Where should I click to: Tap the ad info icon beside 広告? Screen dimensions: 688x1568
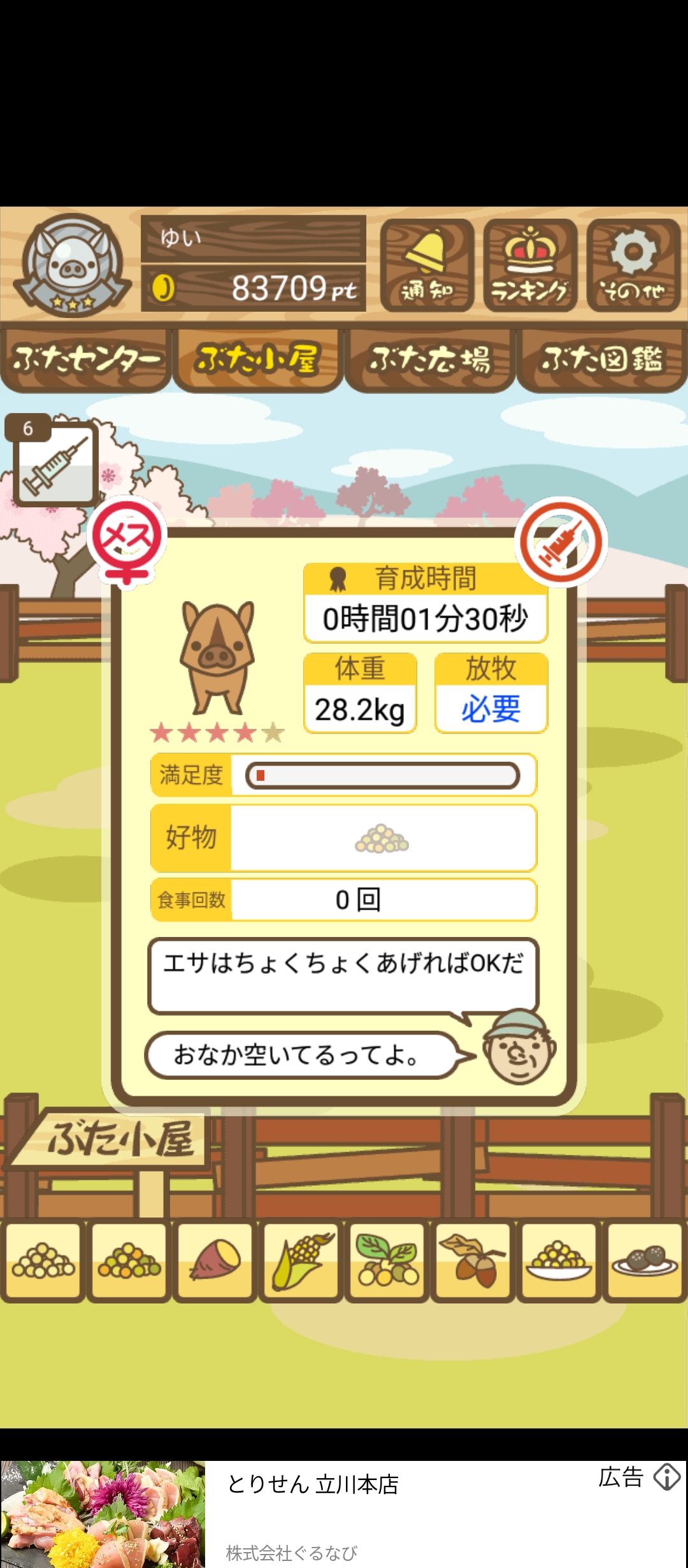667,1477
